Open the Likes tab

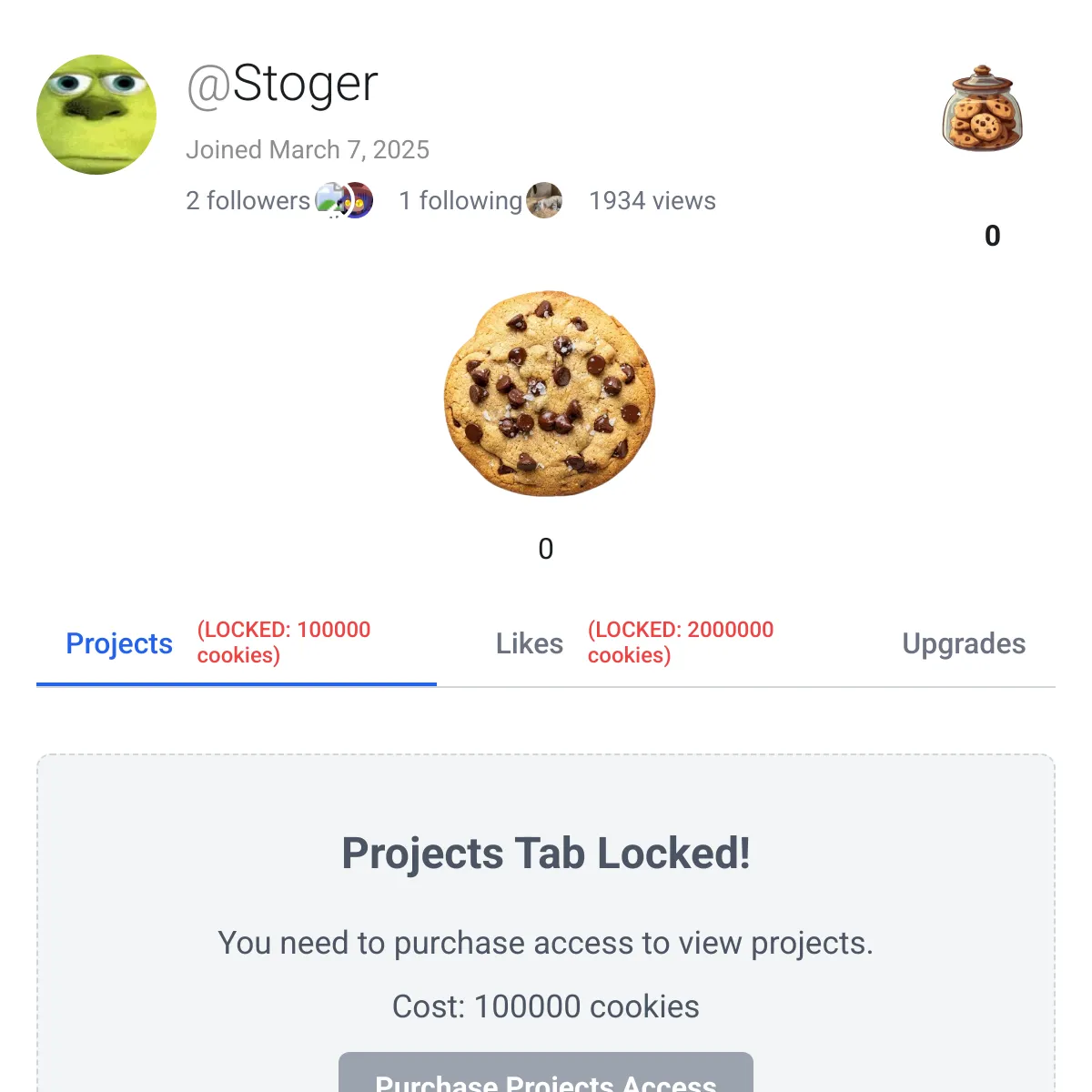coord(530,643)
